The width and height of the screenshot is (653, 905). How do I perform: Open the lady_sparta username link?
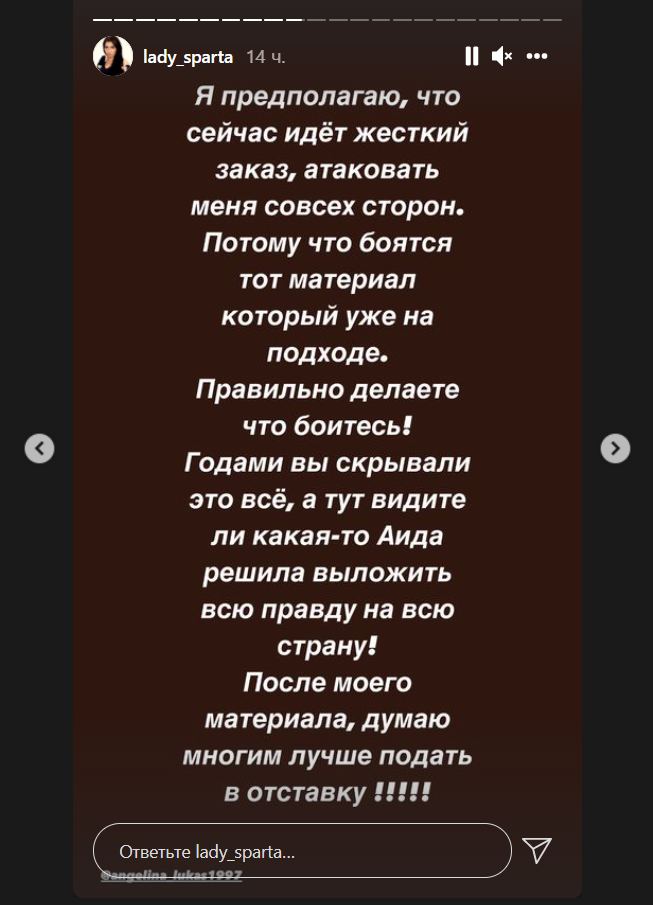point(188,58)
